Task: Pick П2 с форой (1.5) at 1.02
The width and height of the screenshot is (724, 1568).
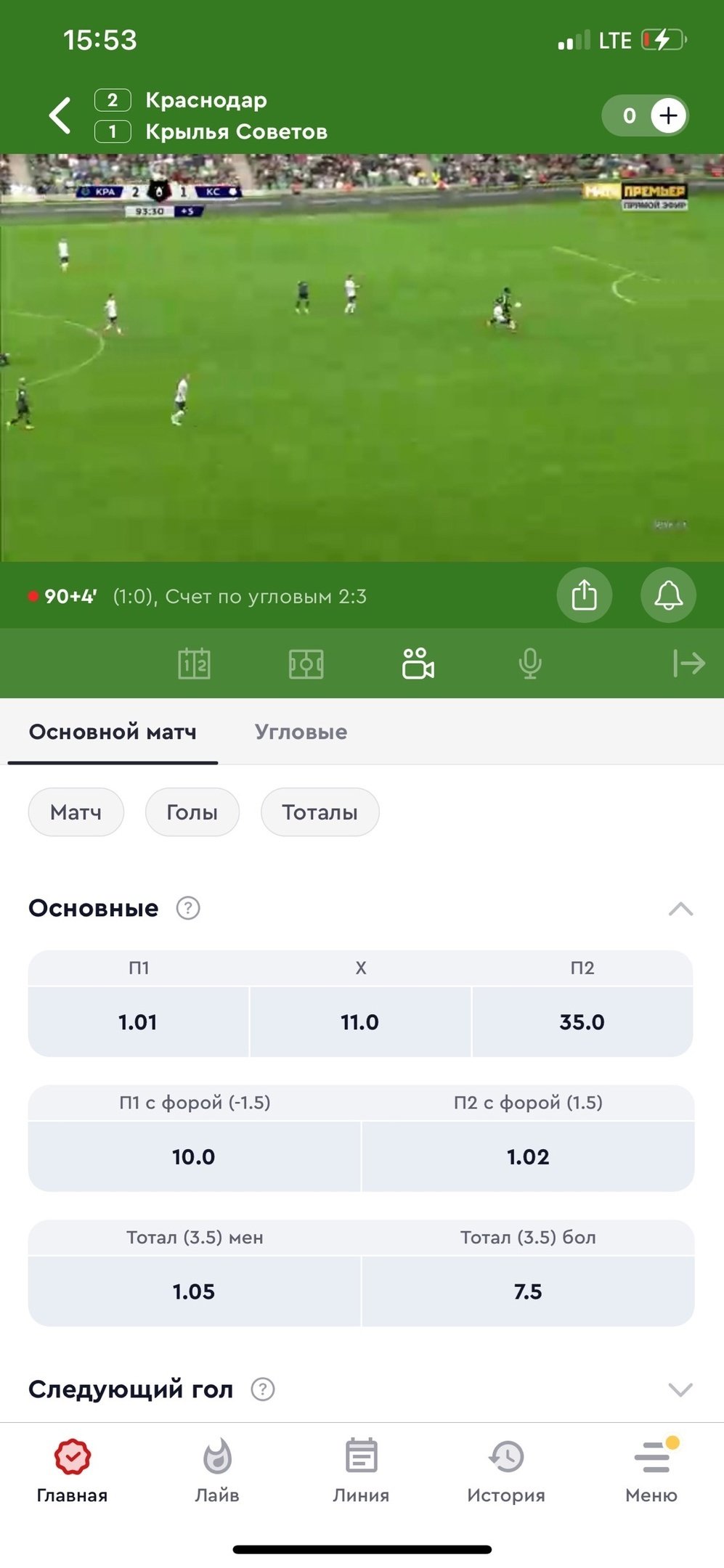Action: [x=528, y=1156]
